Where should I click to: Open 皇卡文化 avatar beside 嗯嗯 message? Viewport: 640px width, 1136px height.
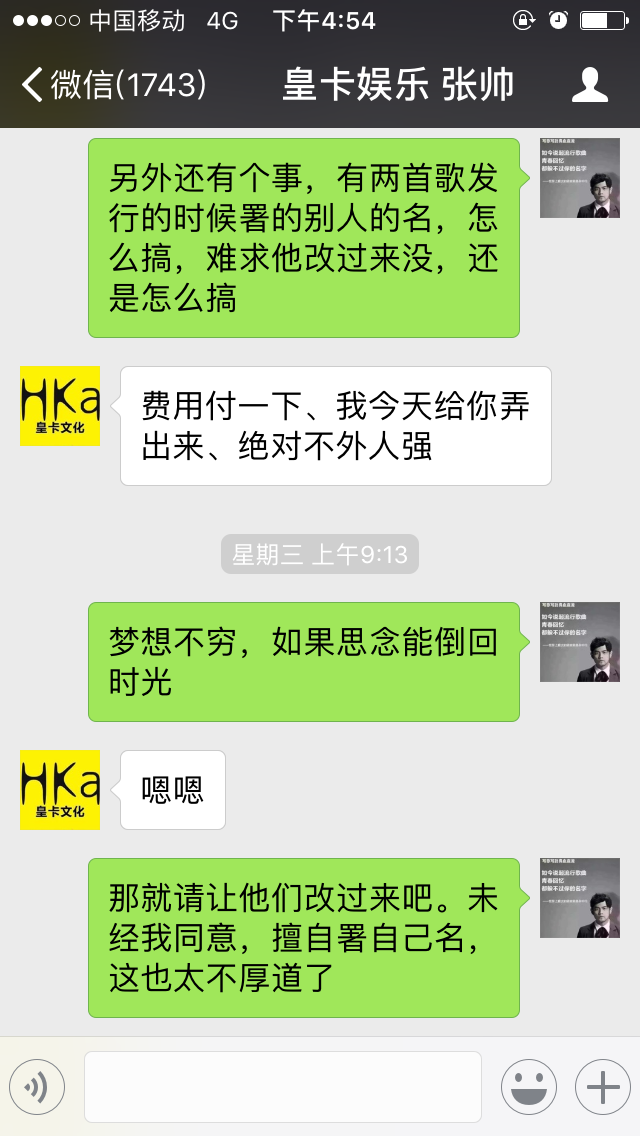click(x=60, y=790)
